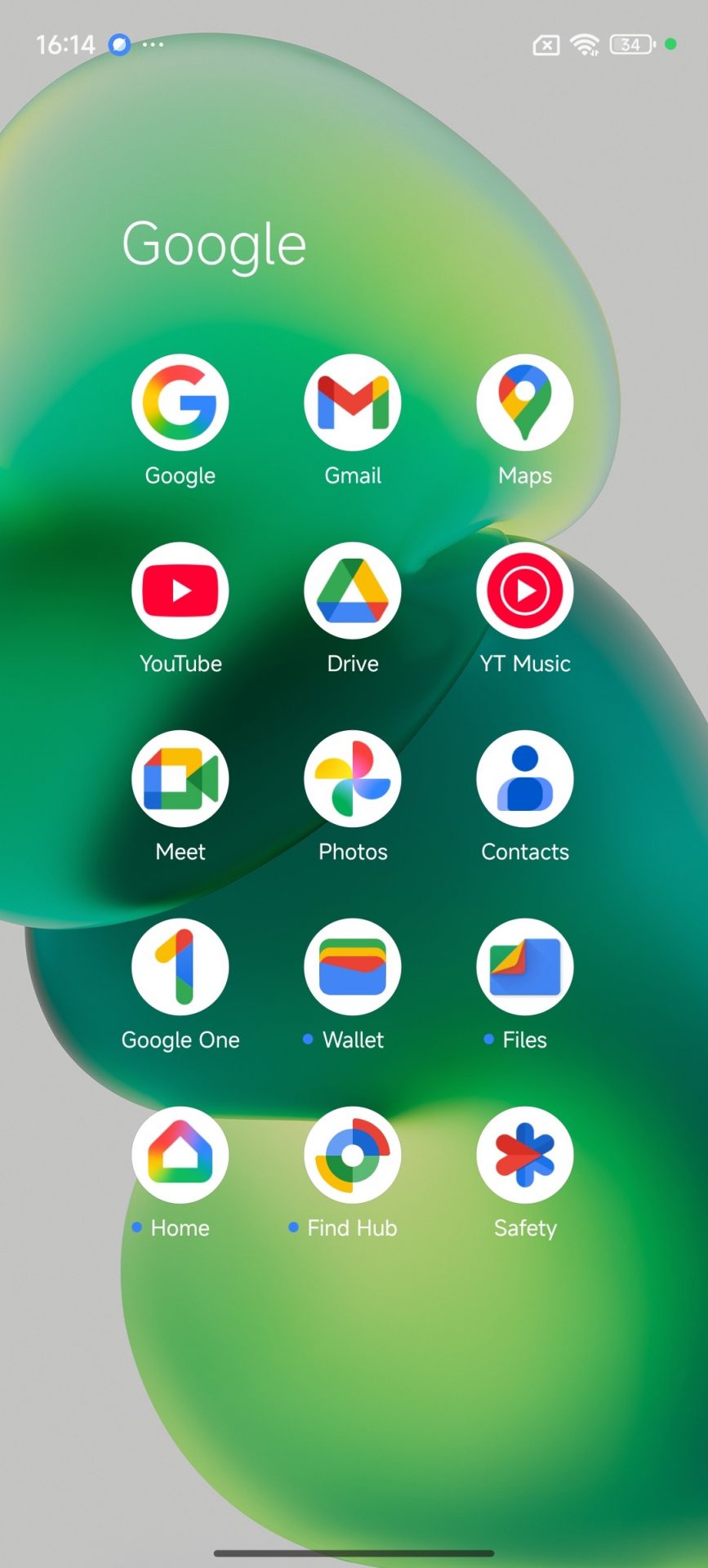
Task: Open the Google app
Action: pos(180,403)
